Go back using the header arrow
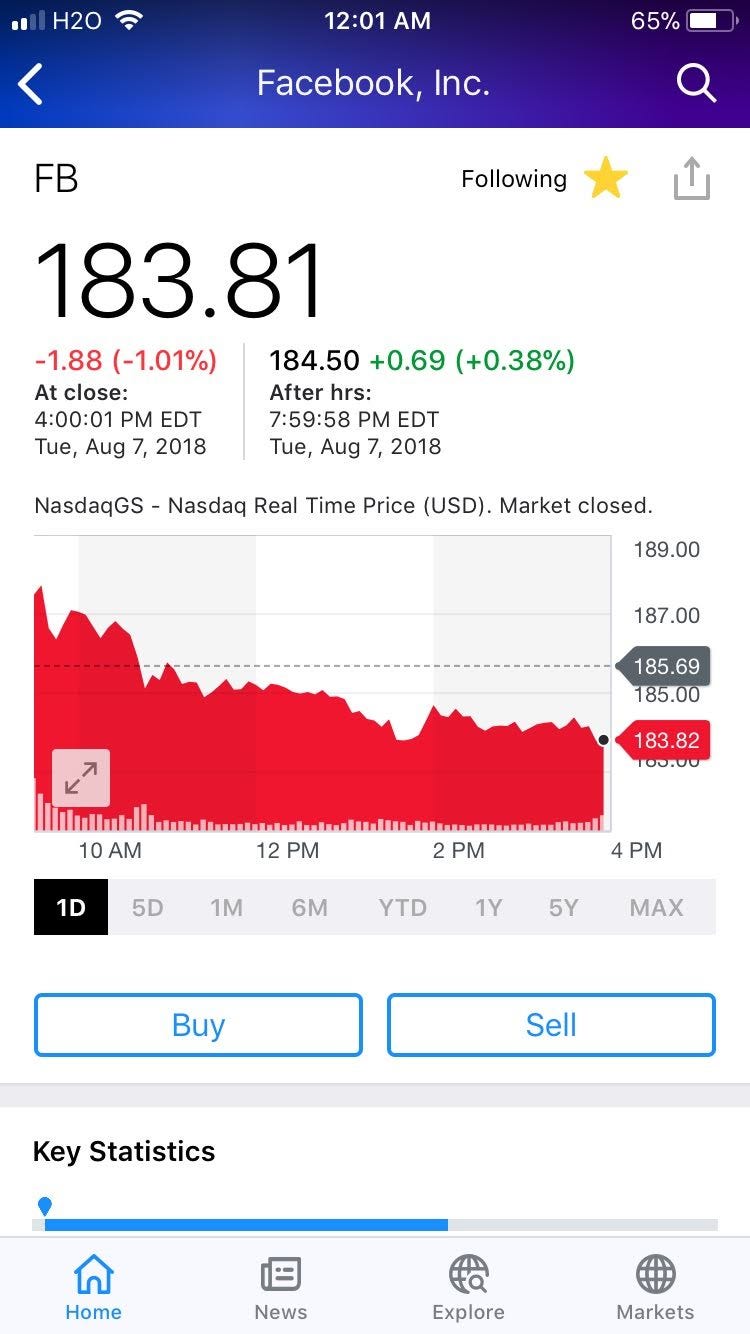Screen dimensions: 750x1334 pos(31,84)
